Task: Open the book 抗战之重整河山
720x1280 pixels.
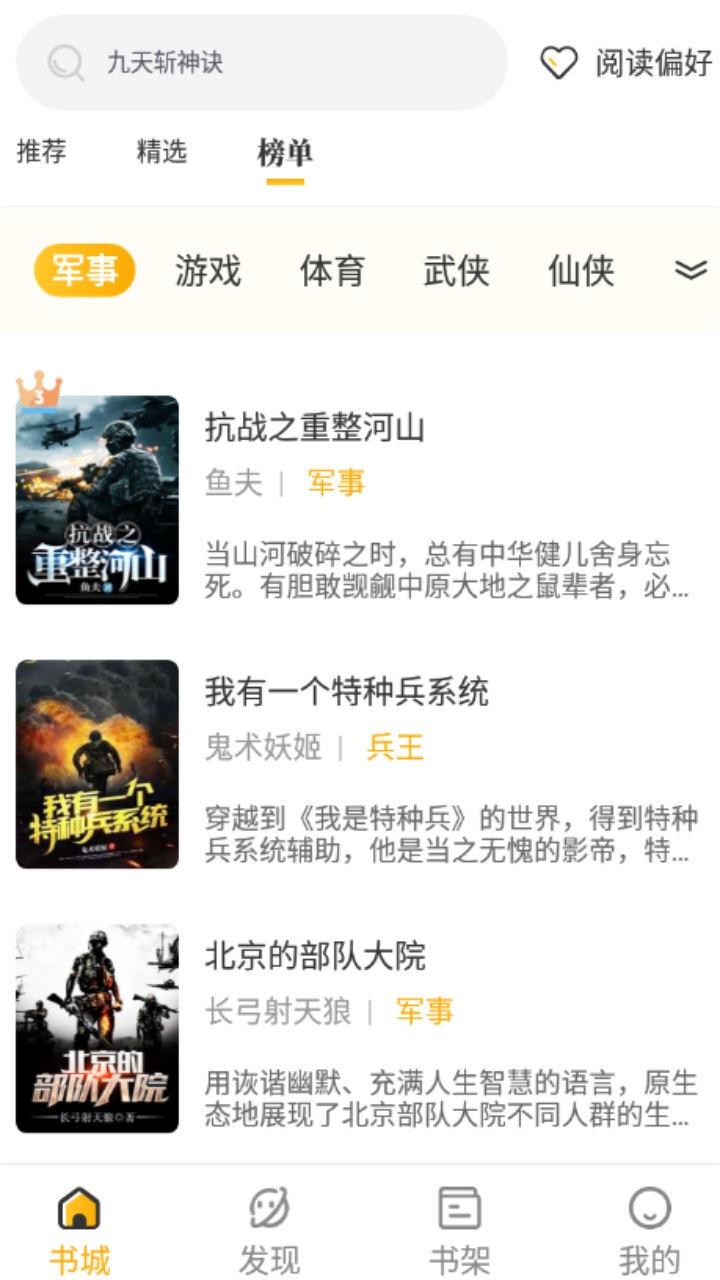Action: coord(315,428)
